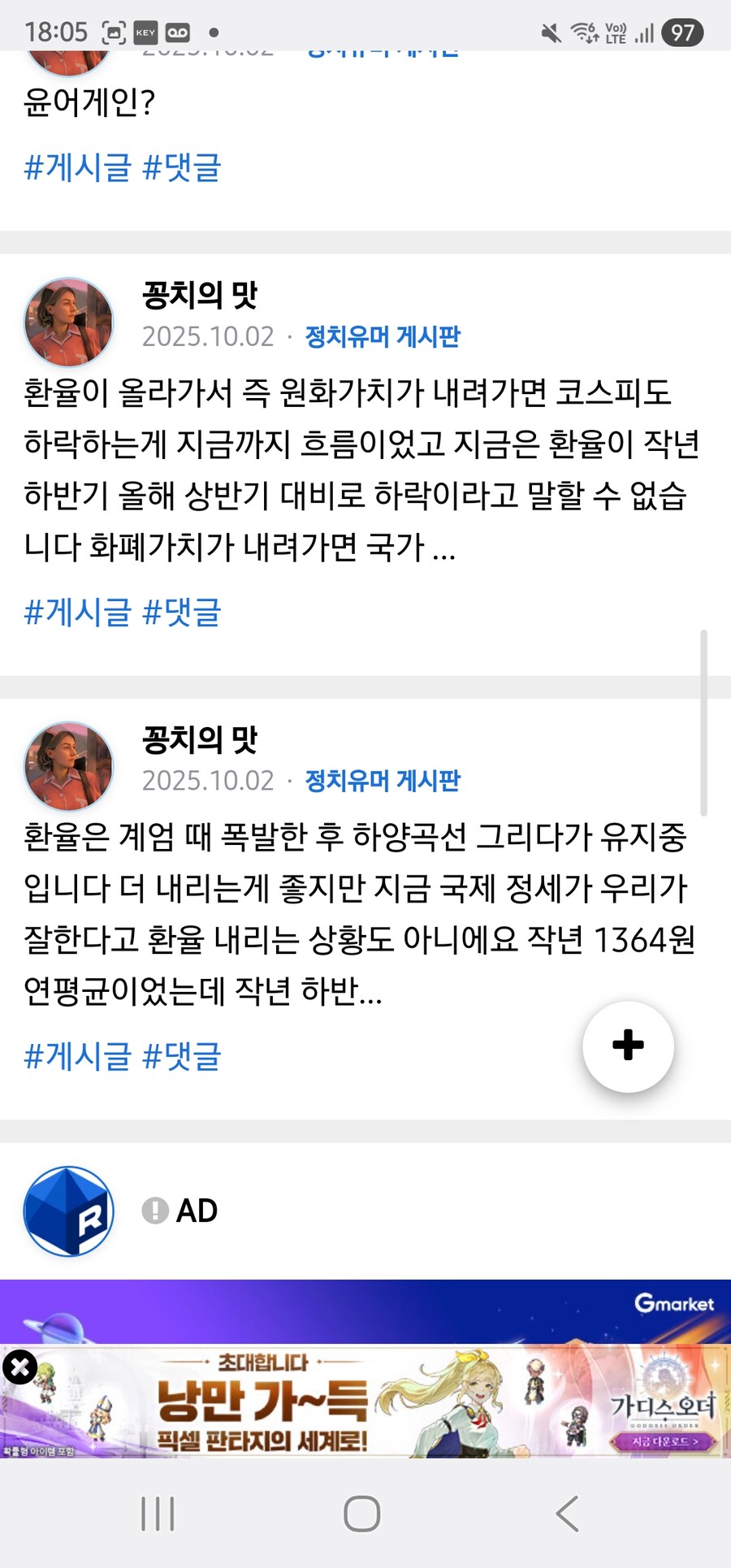Go back with the system back button
The image size is (731, 1568).
(568, 1514)
